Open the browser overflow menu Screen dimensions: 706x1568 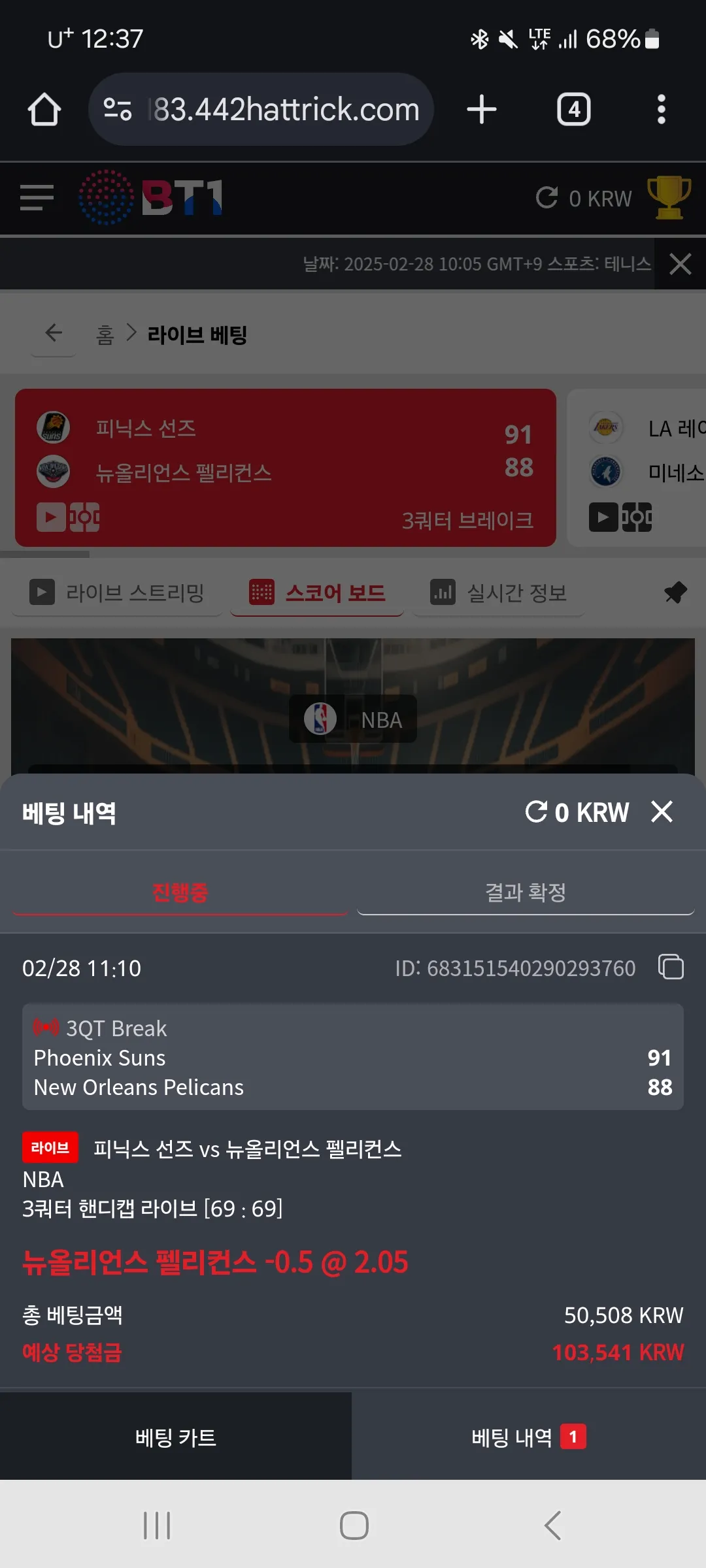pos(661,109)
